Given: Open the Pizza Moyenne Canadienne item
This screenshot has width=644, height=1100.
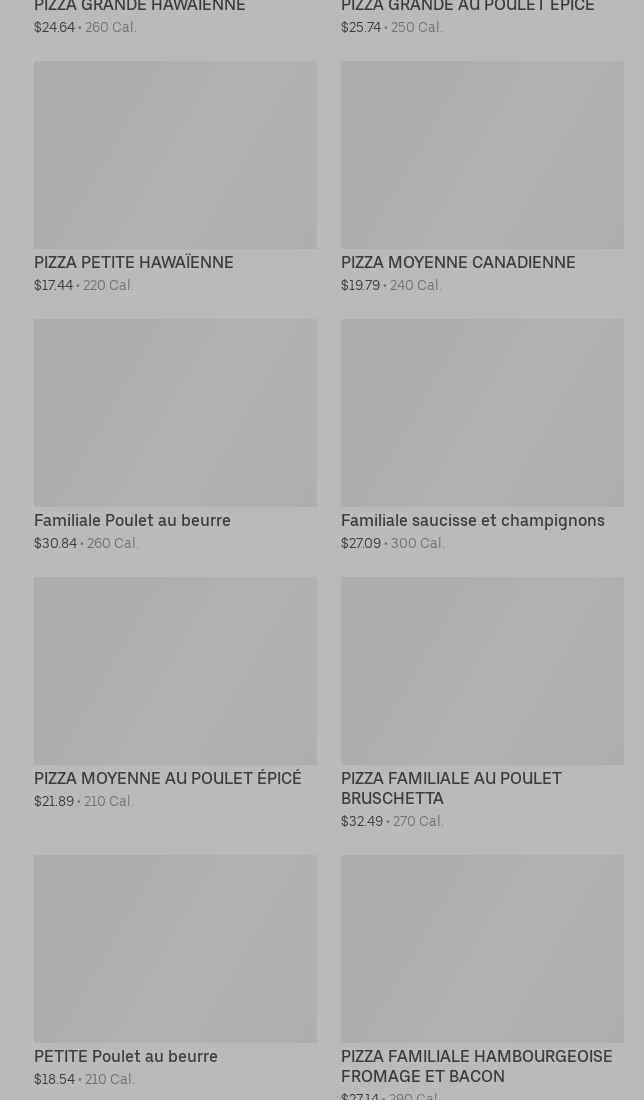Looking at the screenshot, I should pyautogui.click(x=482, y=155).
